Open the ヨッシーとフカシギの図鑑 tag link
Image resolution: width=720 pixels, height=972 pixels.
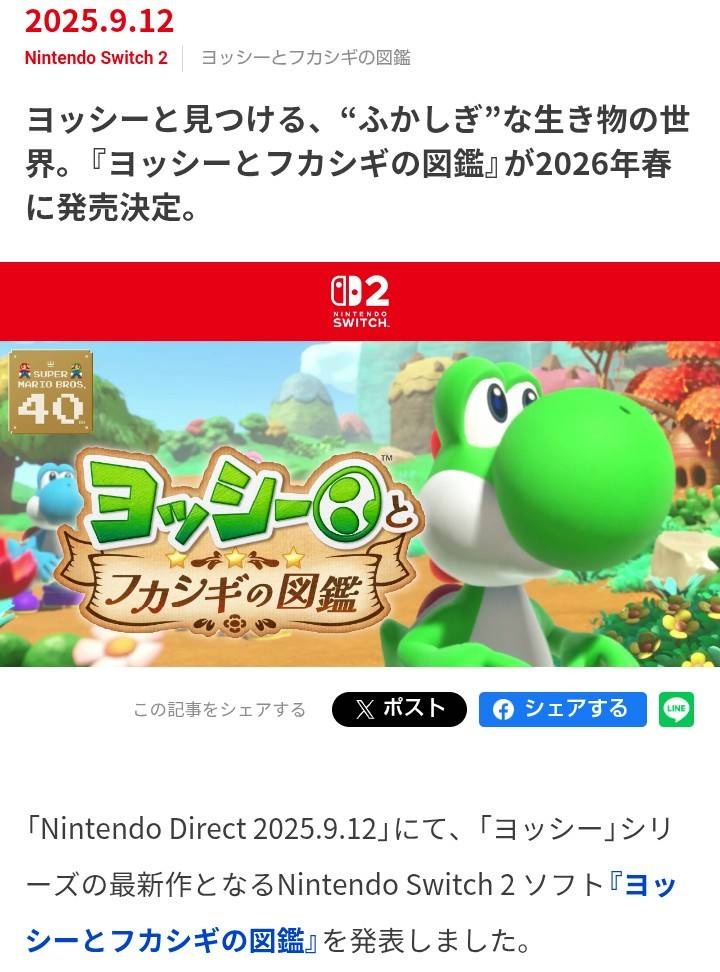point(306,58)
